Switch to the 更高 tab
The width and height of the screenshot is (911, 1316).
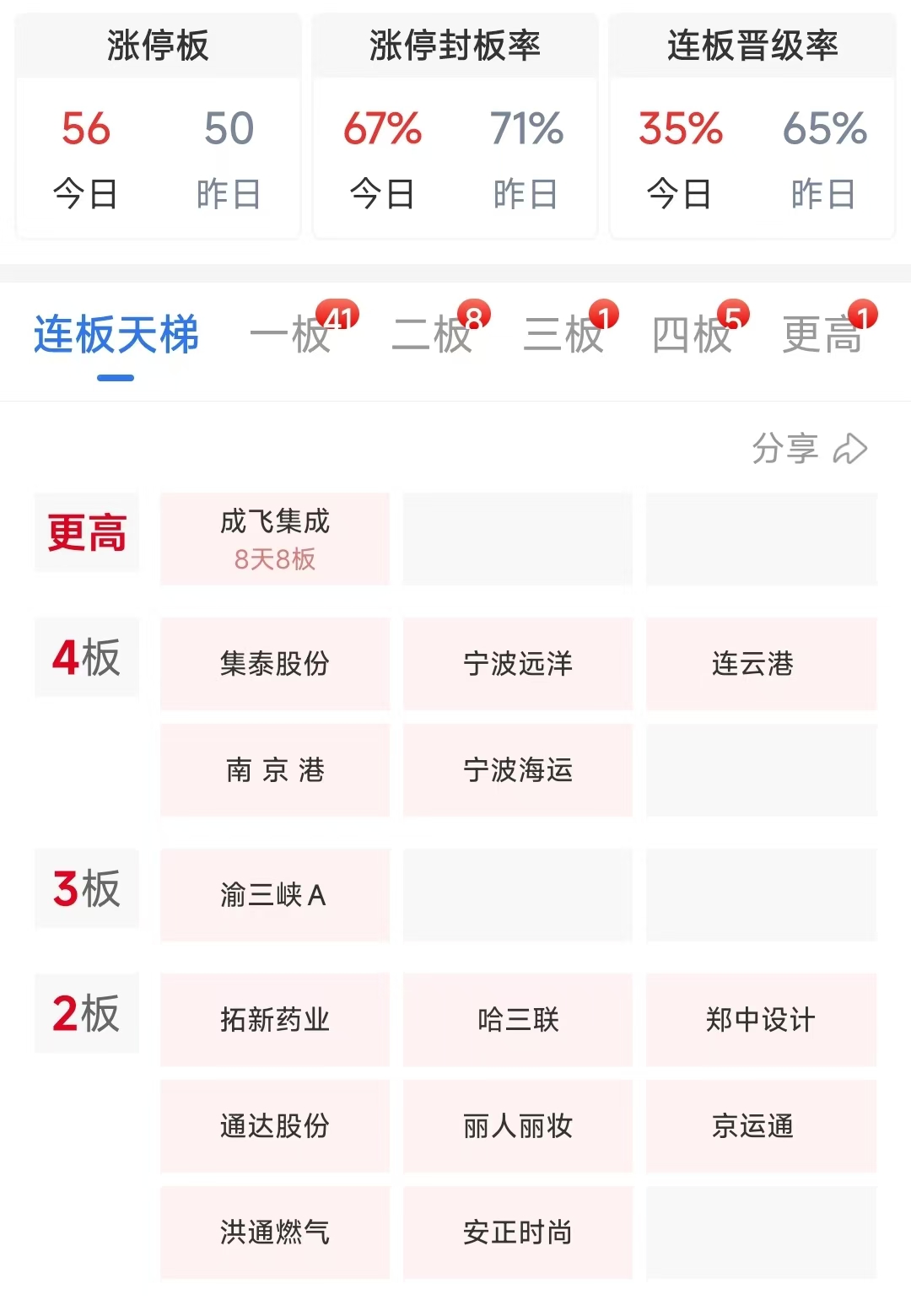tap(822, 335)
